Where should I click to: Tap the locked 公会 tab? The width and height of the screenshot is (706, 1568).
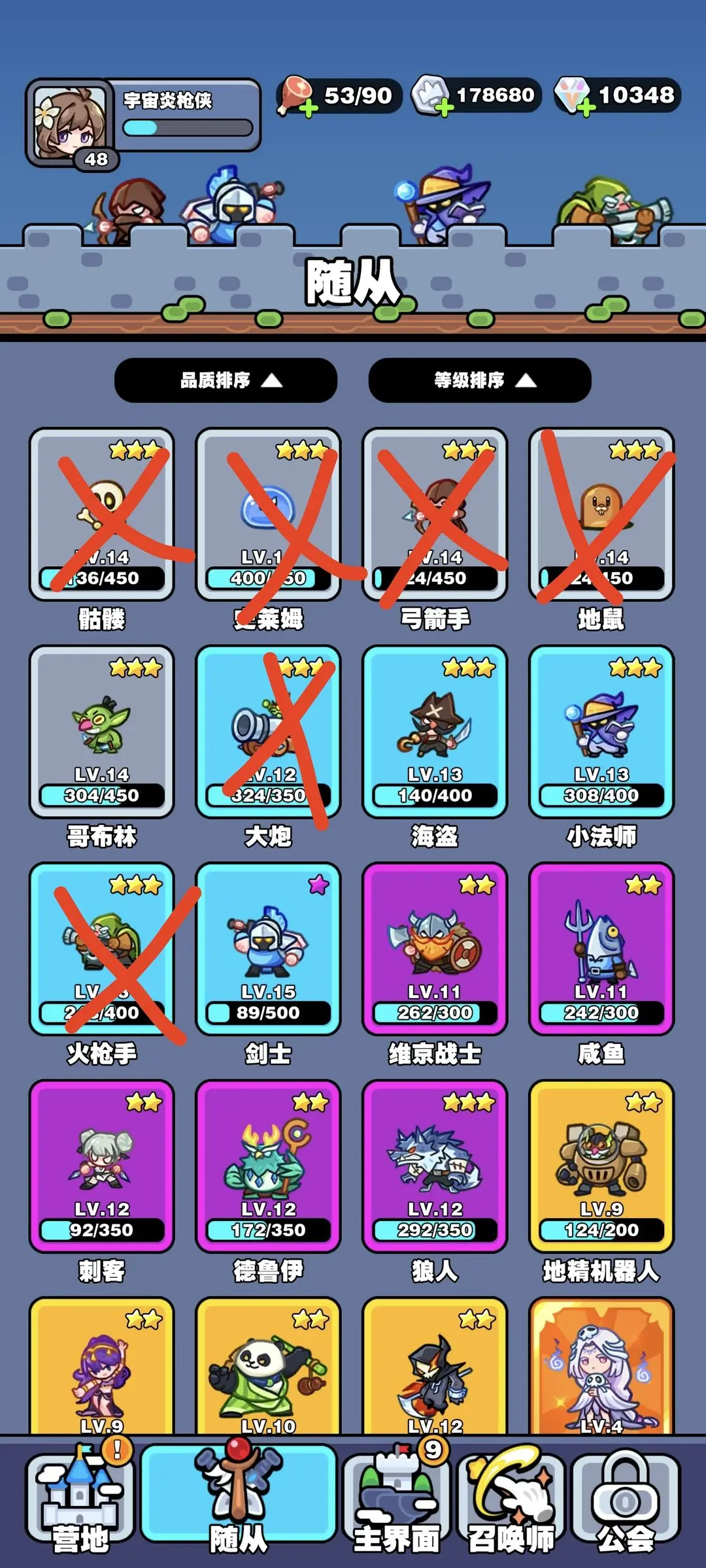[x=626, y=1503]
